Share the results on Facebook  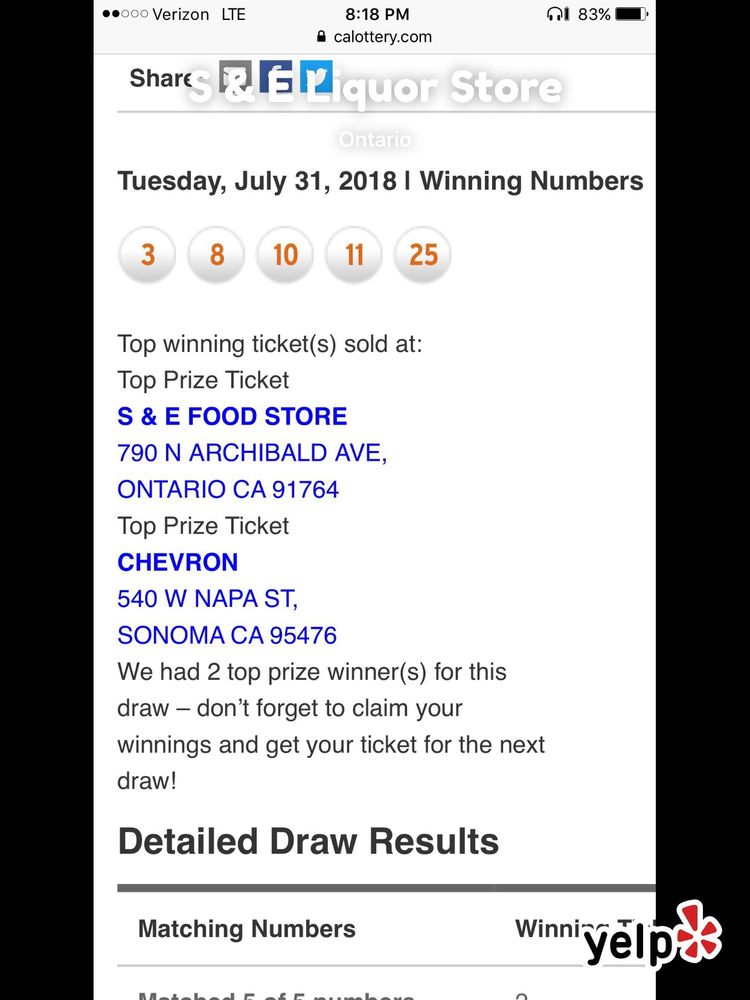pos(275,77)
